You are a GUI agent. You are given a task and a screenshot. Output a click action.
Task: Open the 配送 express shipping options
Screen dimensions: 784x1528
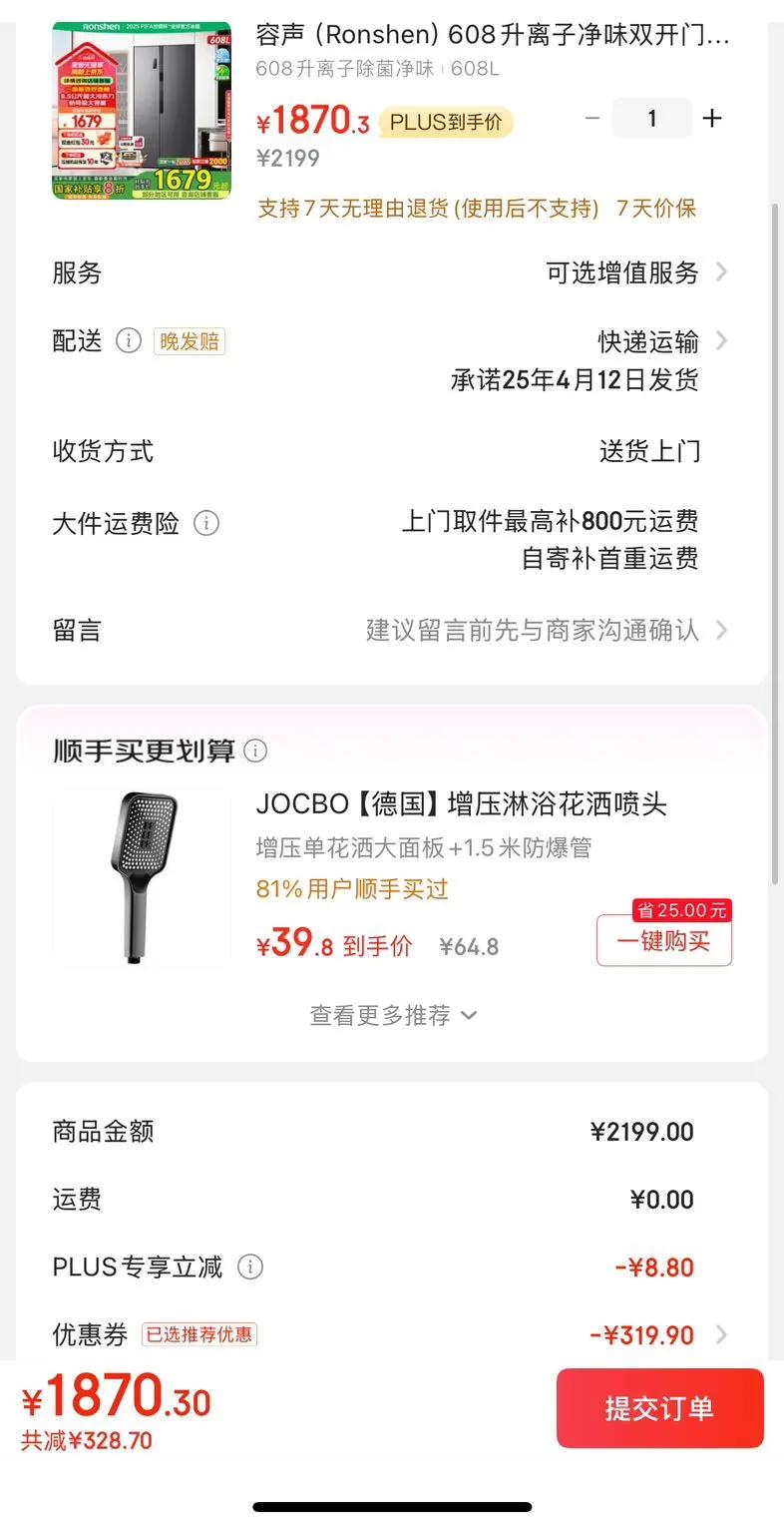point(660,341)
